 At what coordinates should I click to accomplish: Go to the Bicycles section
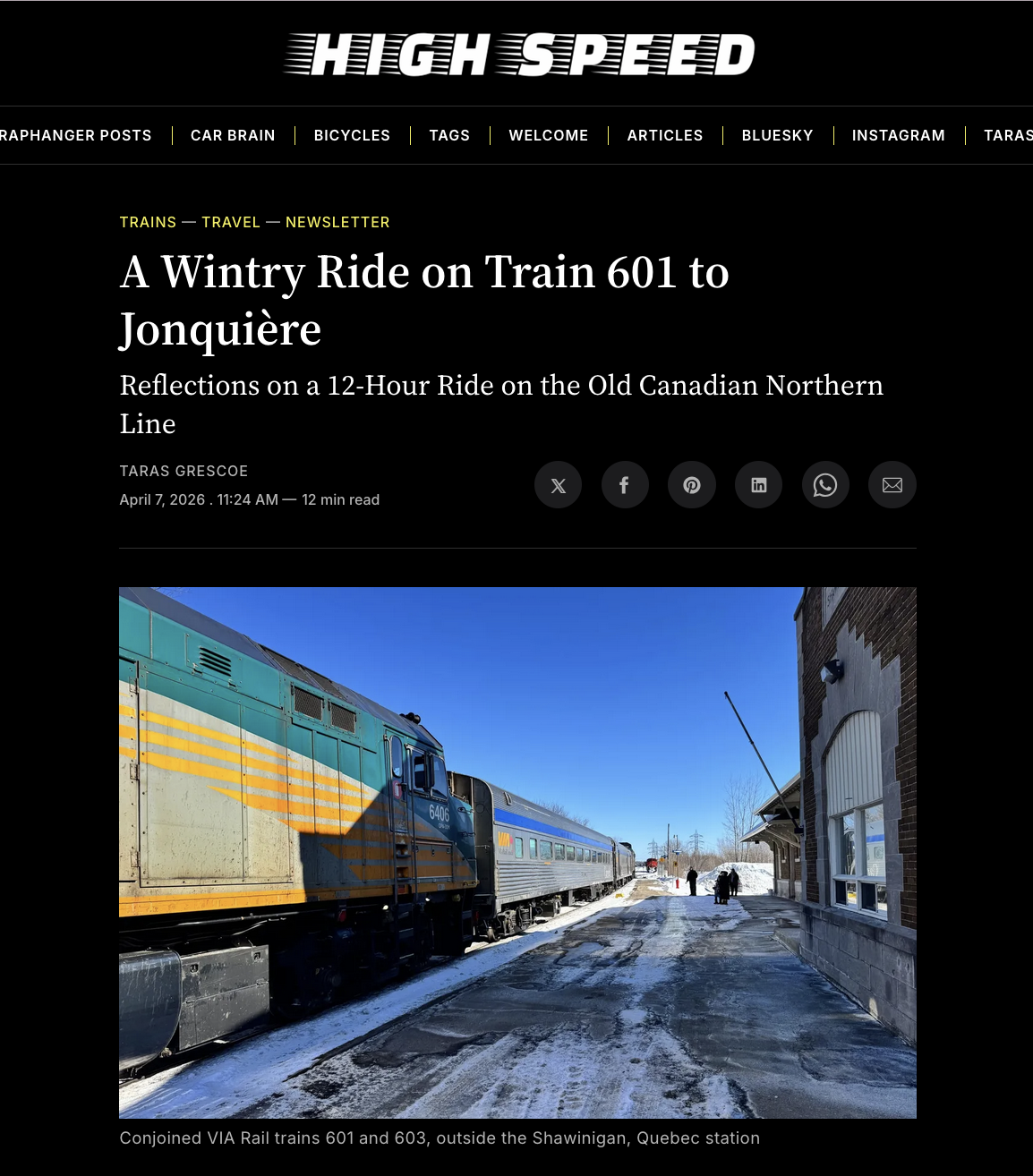point(352,135)
